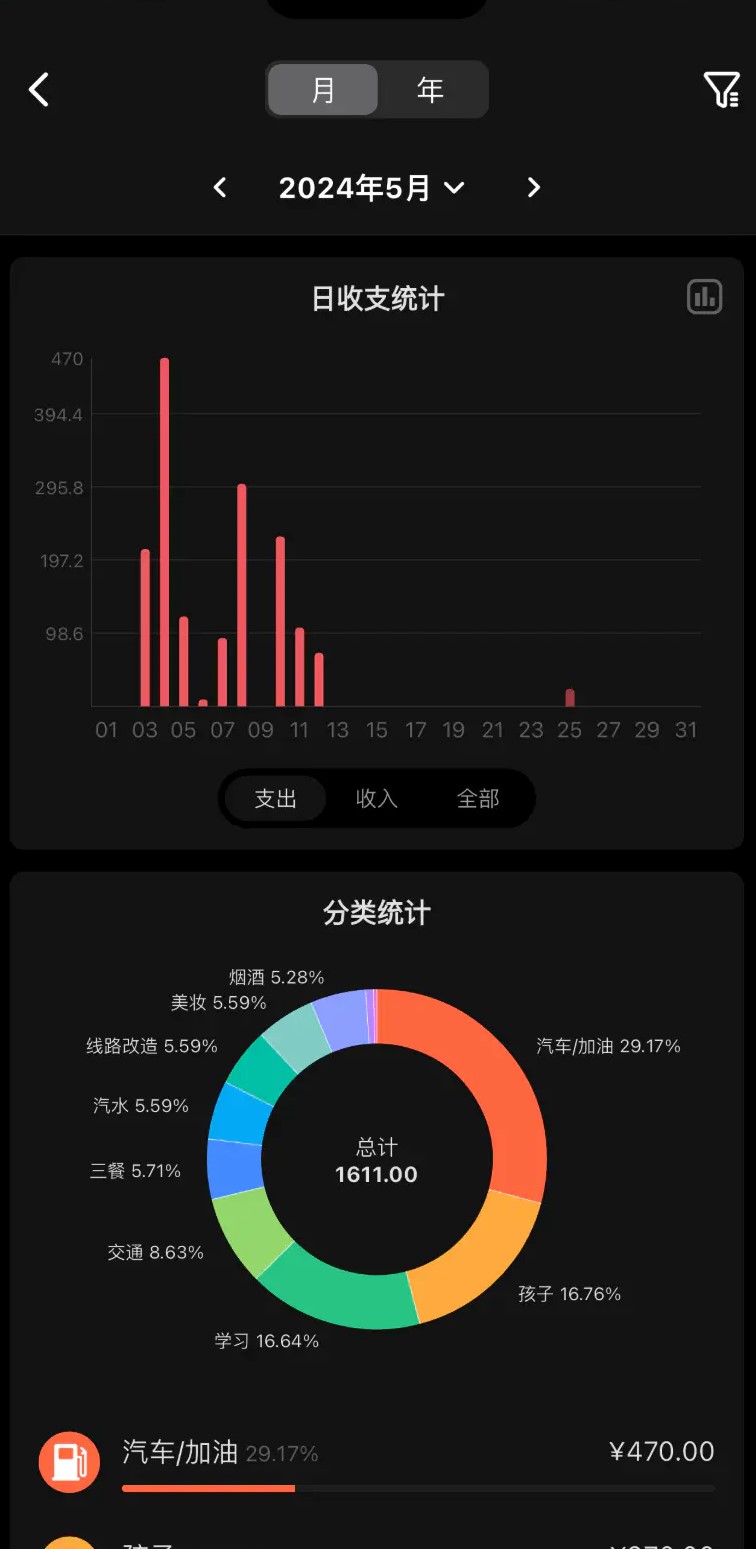This screenshot has width=756, height=1549.
Task: Select the 支出 expense tab
Action: (276, 798)
